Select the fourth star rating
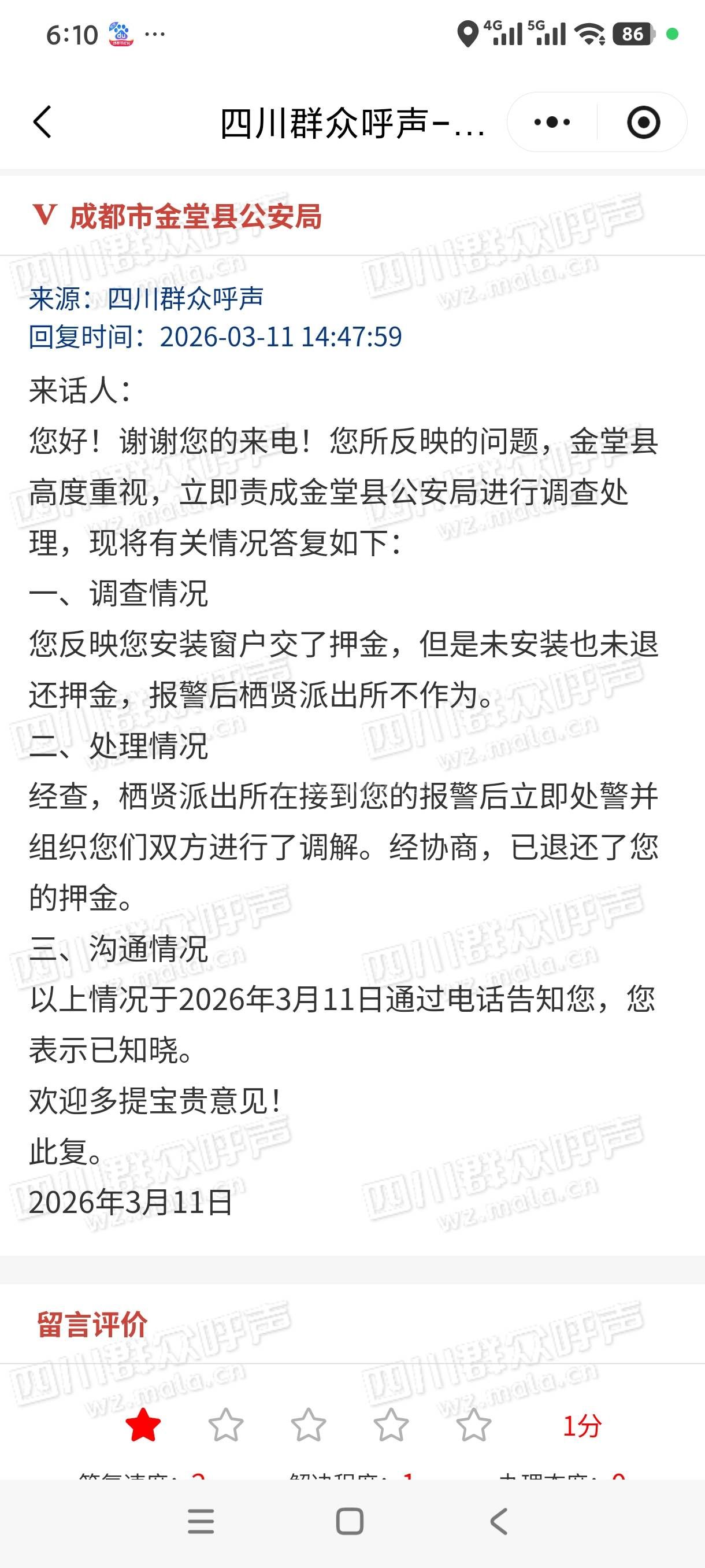705x1568 pixels. (391, 1426)
